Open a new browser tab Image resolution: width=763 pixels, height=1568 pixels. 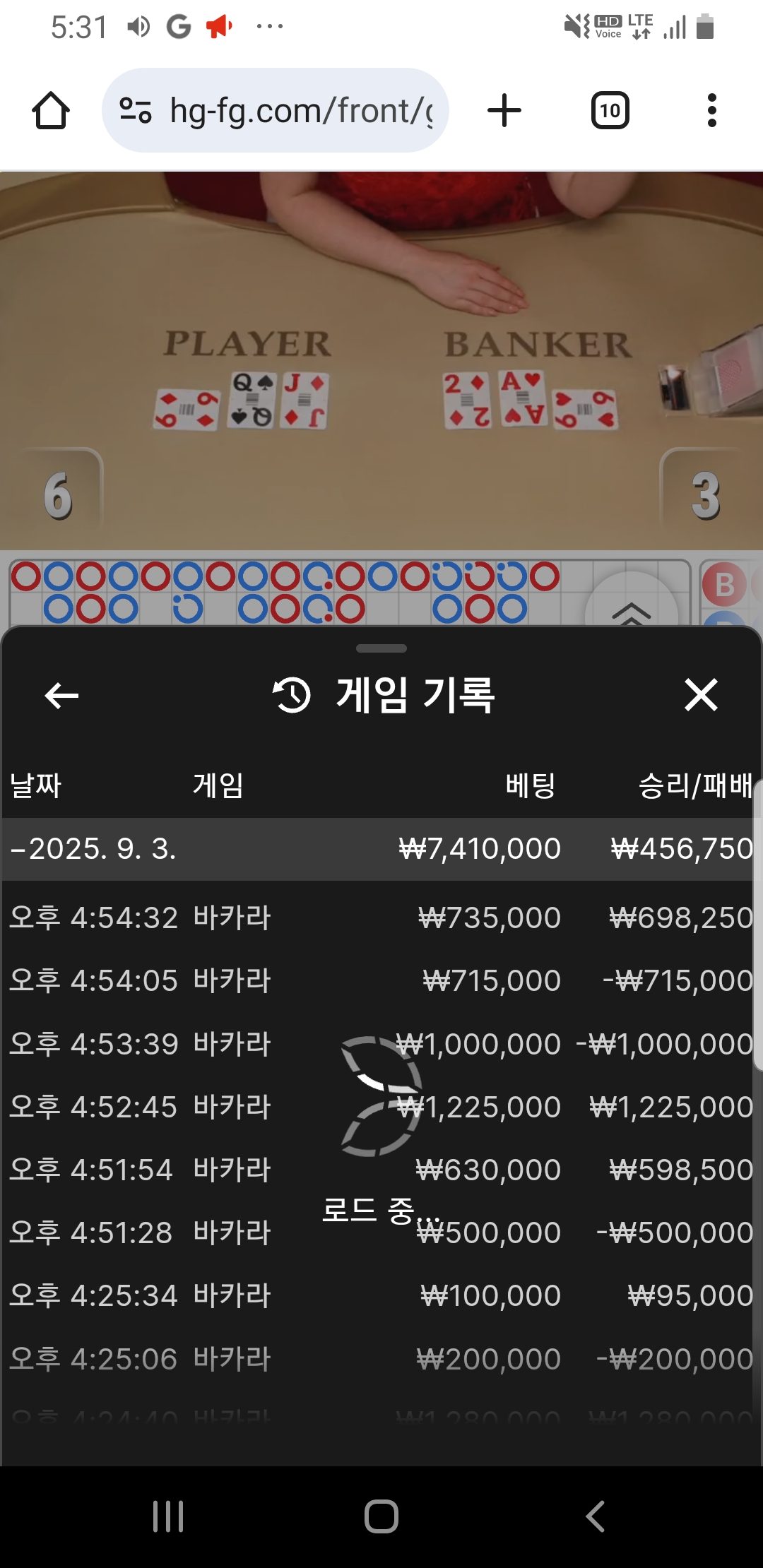(504, 111)
